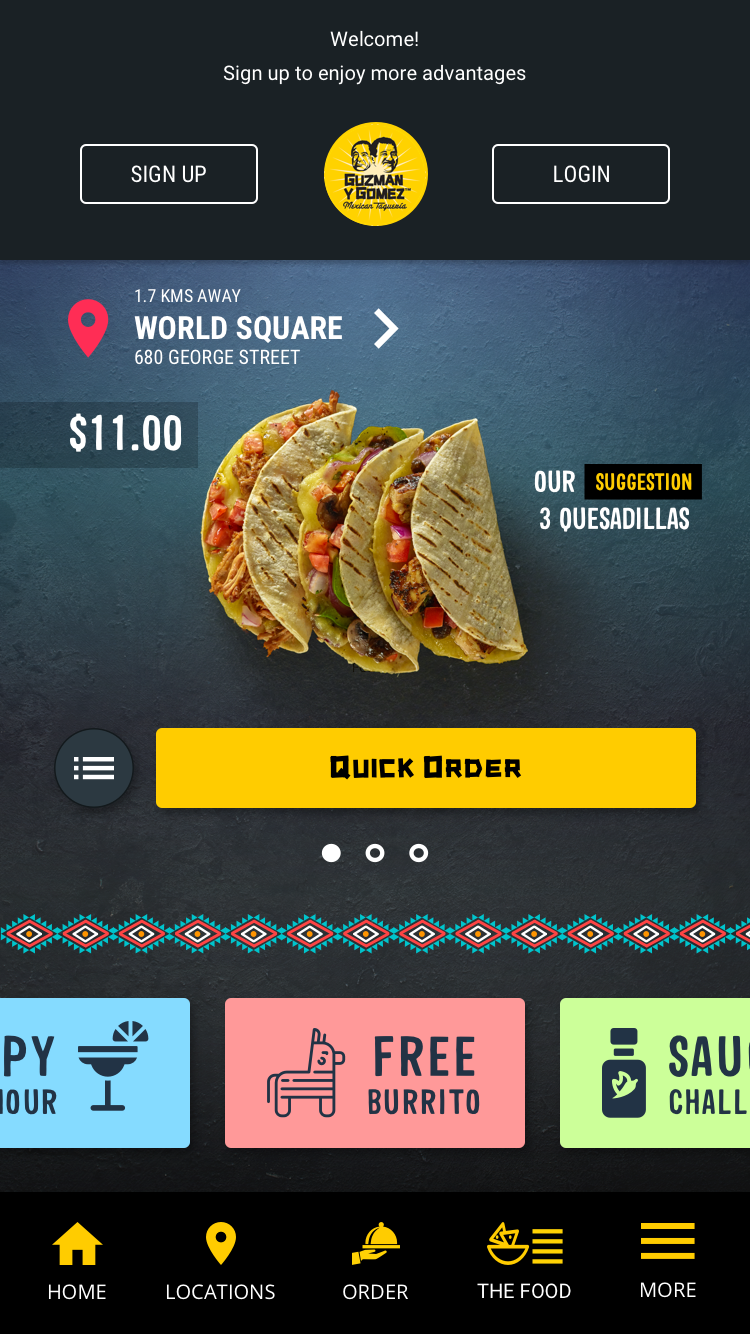Open the Sauce Challenge promo card
The height and width of the screenshot is (1334, 750).
(x=655, y=1073)
